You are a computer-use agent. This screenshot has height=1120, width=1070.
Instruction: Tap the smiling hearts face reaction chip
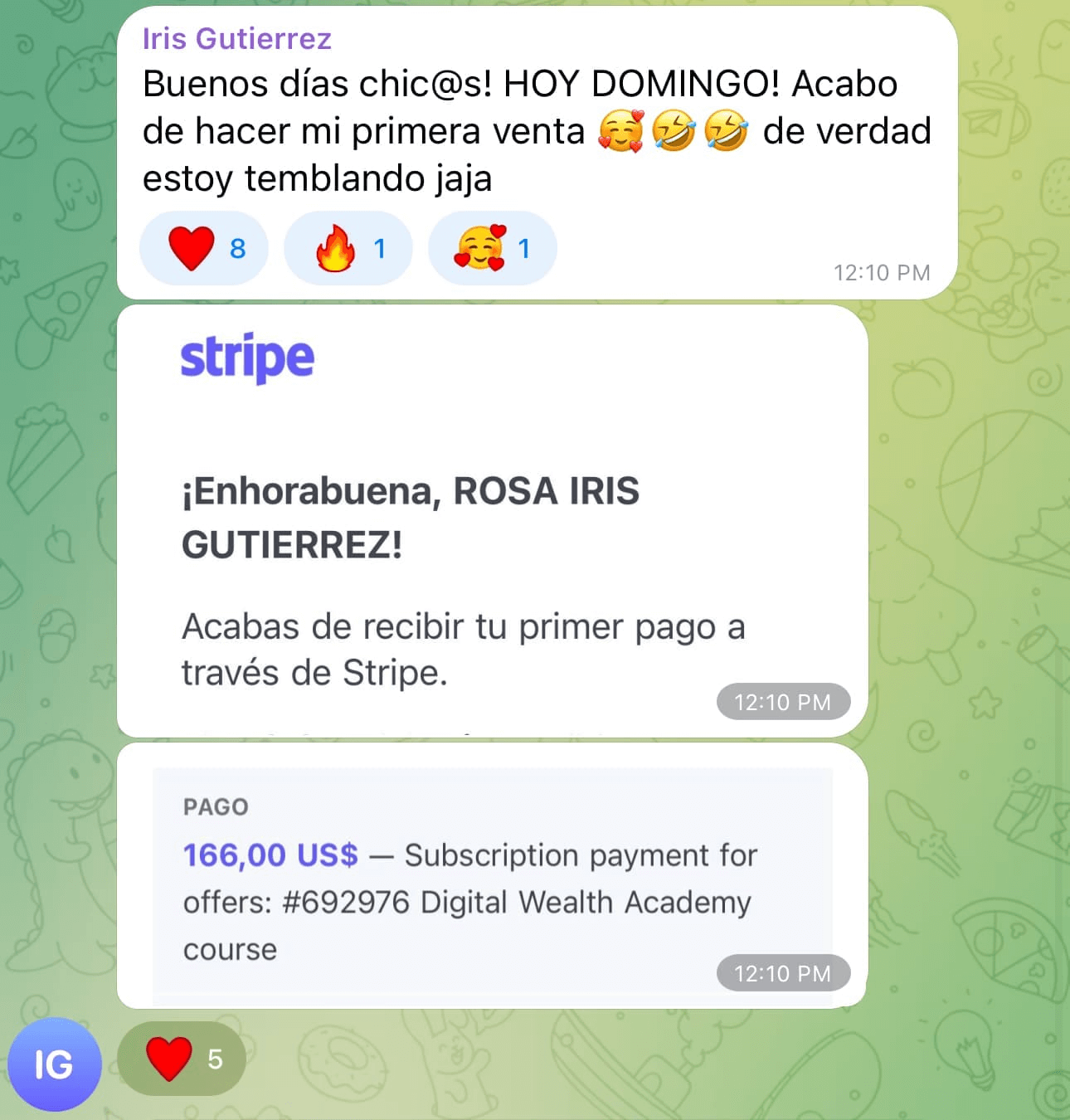tap(492, 248)
